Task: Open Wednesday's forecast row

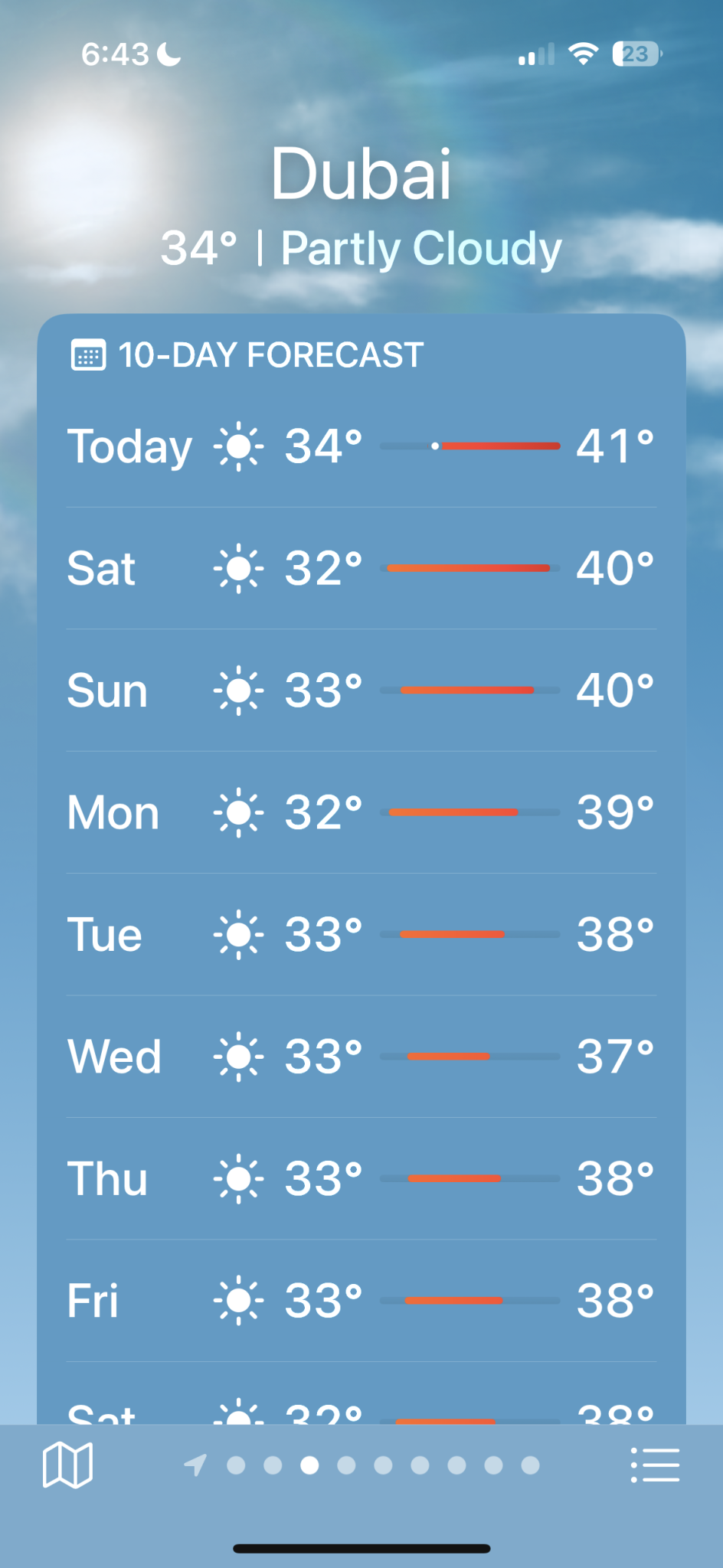Action: click(x=361, y=1056)
